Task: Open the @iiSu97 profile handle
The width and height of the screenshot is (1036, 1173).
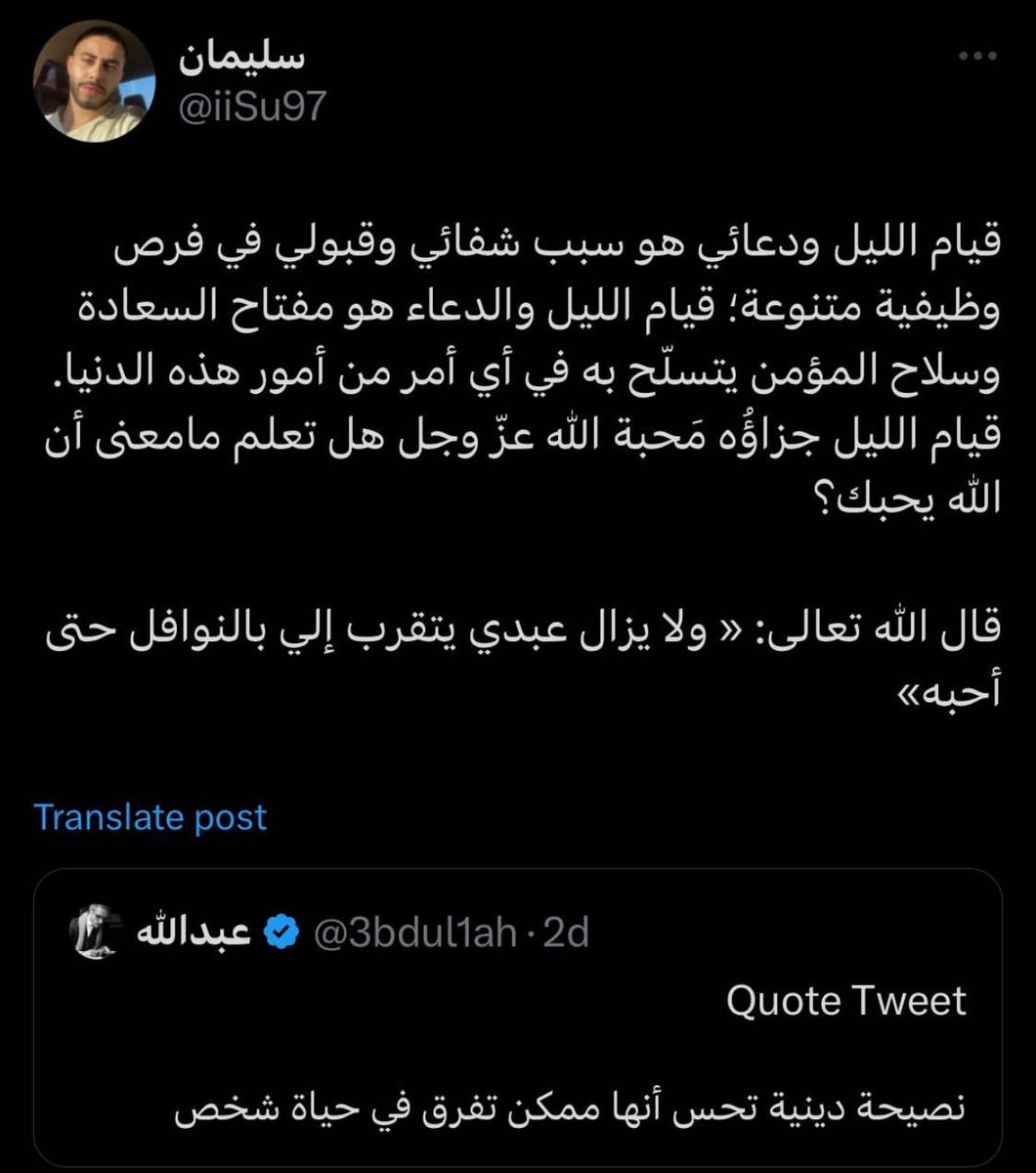Action: pos(251,109)
